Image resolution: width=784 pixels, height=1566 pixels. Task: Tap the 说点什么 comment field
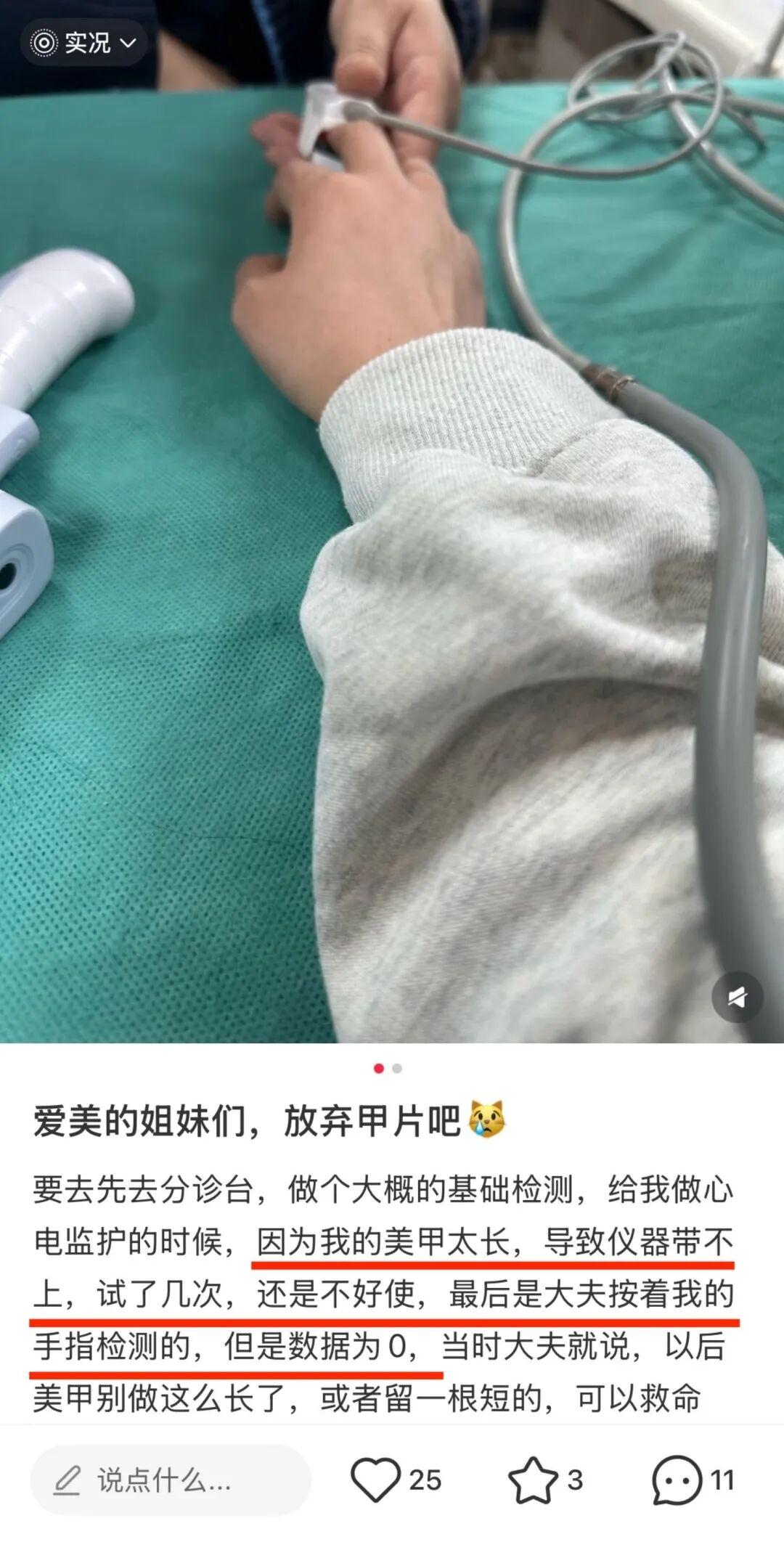pyautogui.click(x=171, y=1480)
